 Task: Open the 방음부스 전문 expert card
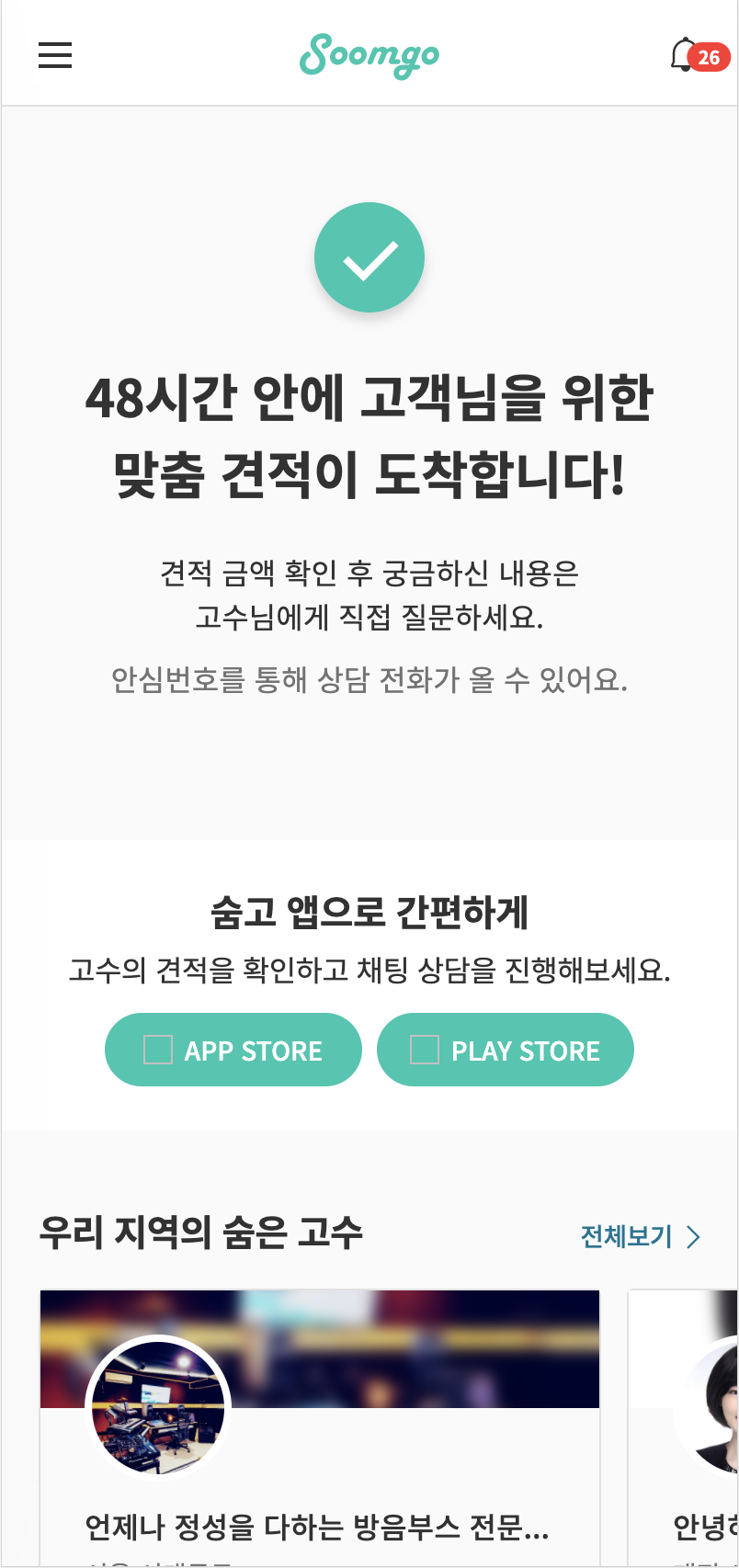320,1428
